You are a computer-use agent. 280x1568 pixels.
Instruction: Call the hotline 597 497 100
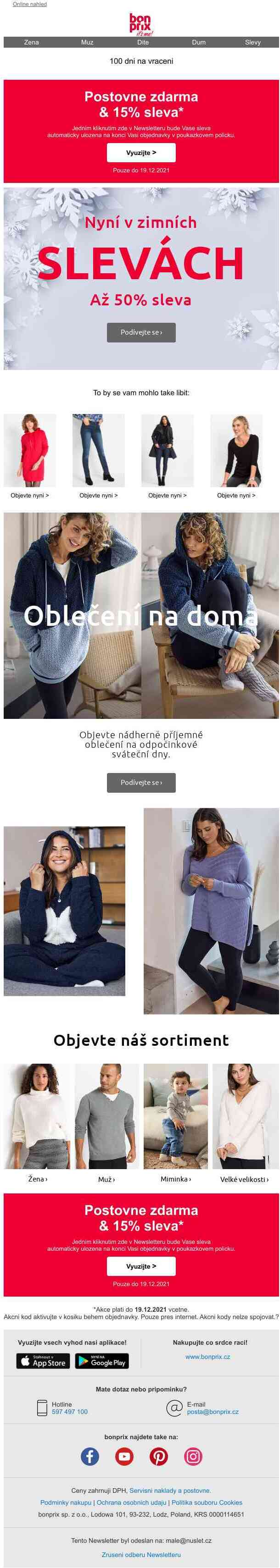(70, 1412)
